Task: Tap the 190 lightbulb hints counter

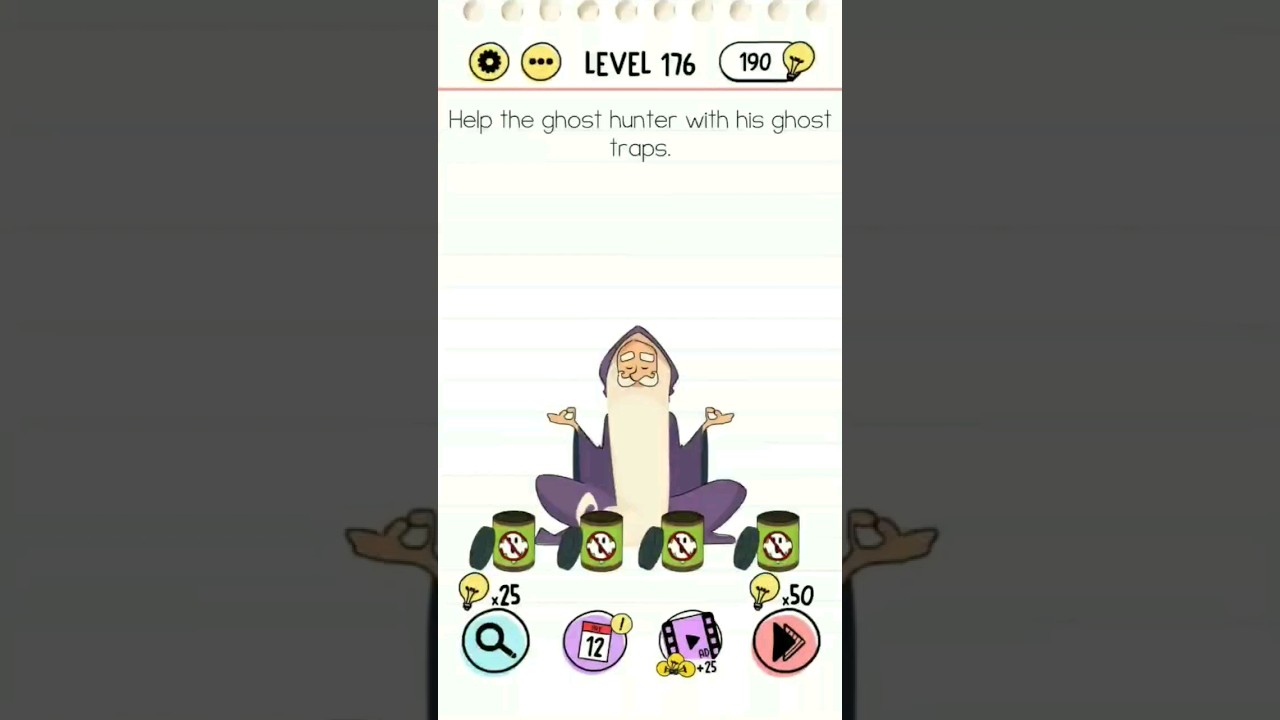Action: click(x=767, y=62)
